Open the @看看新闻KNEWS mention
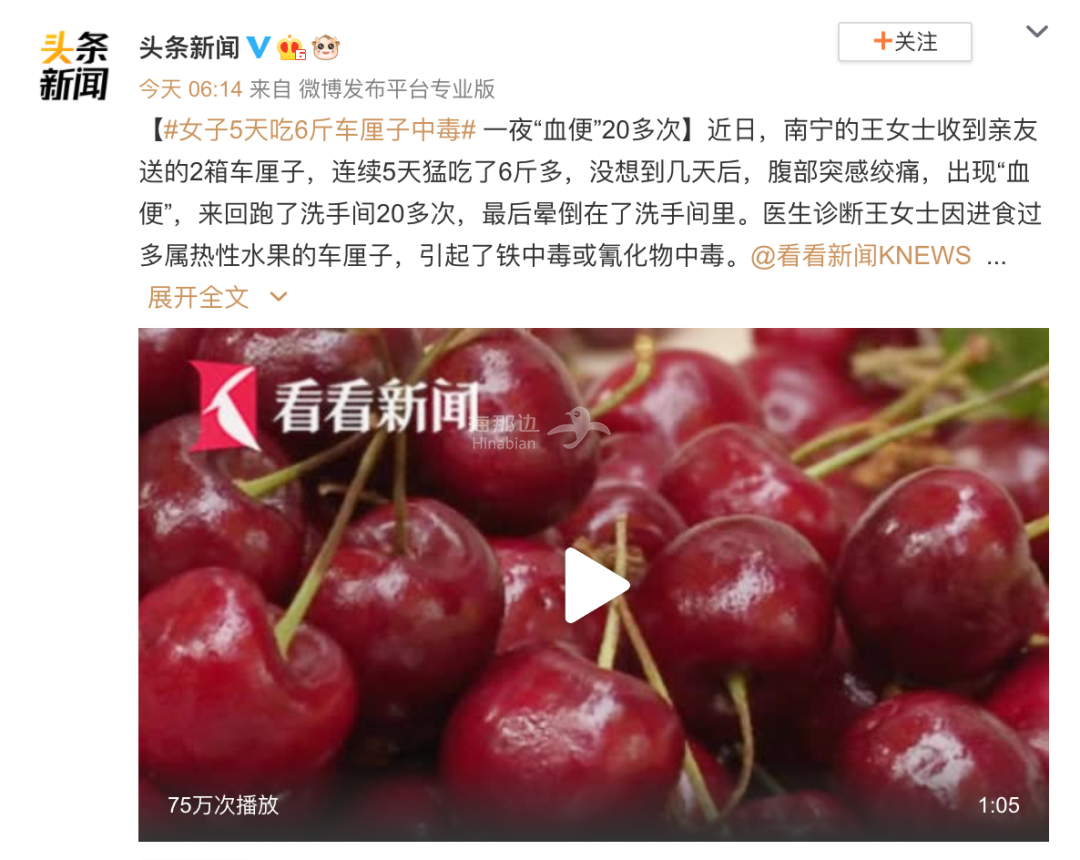Viewport: 1080px width, 860px height. pyautogui.click(x=861, y=256)
